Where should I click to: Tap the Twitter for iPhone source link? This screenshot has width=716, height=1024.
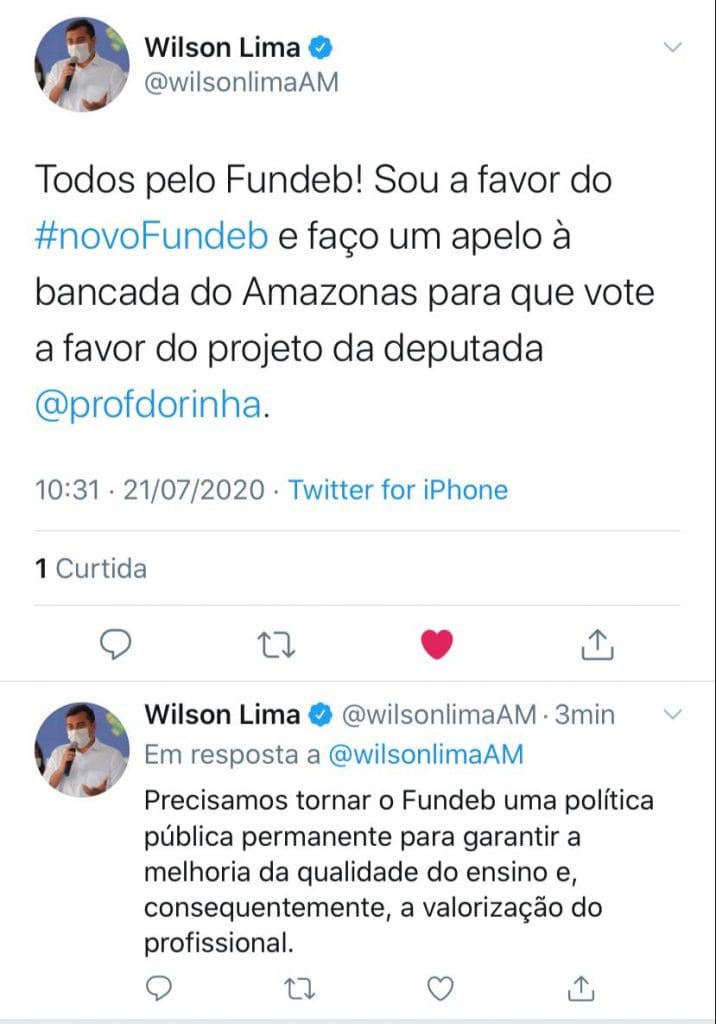pyautogui.click(x=398, y=490)
